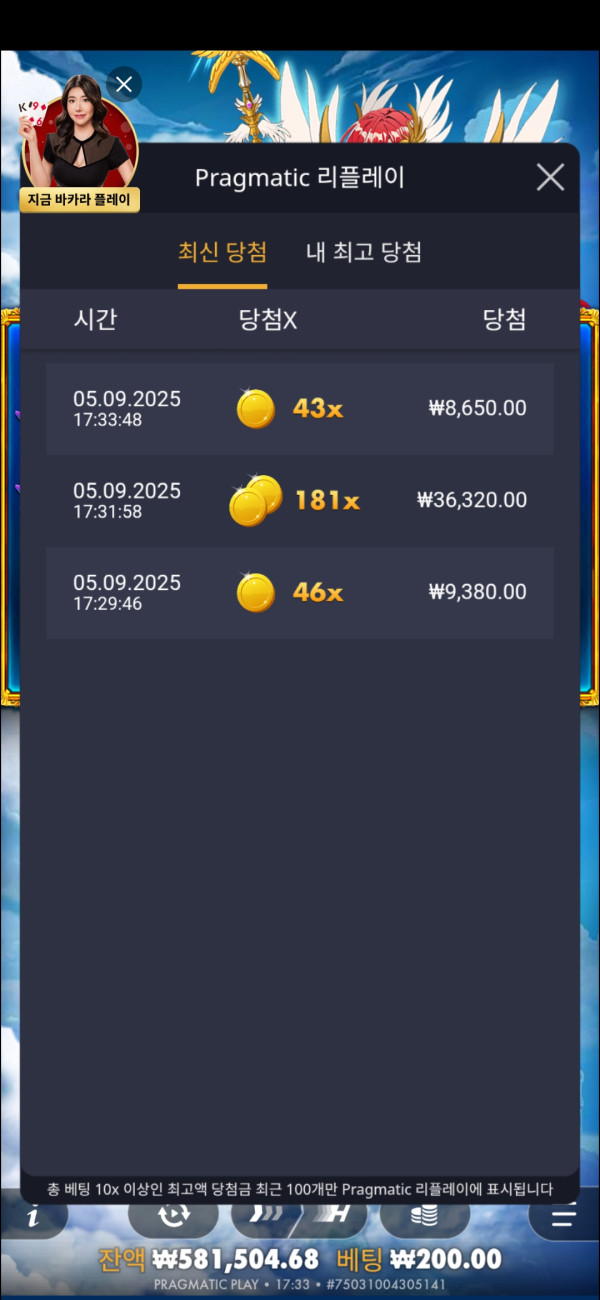The image size is (600, 1300).
Task: Open the 43x win replay
Action: (299, 408)
